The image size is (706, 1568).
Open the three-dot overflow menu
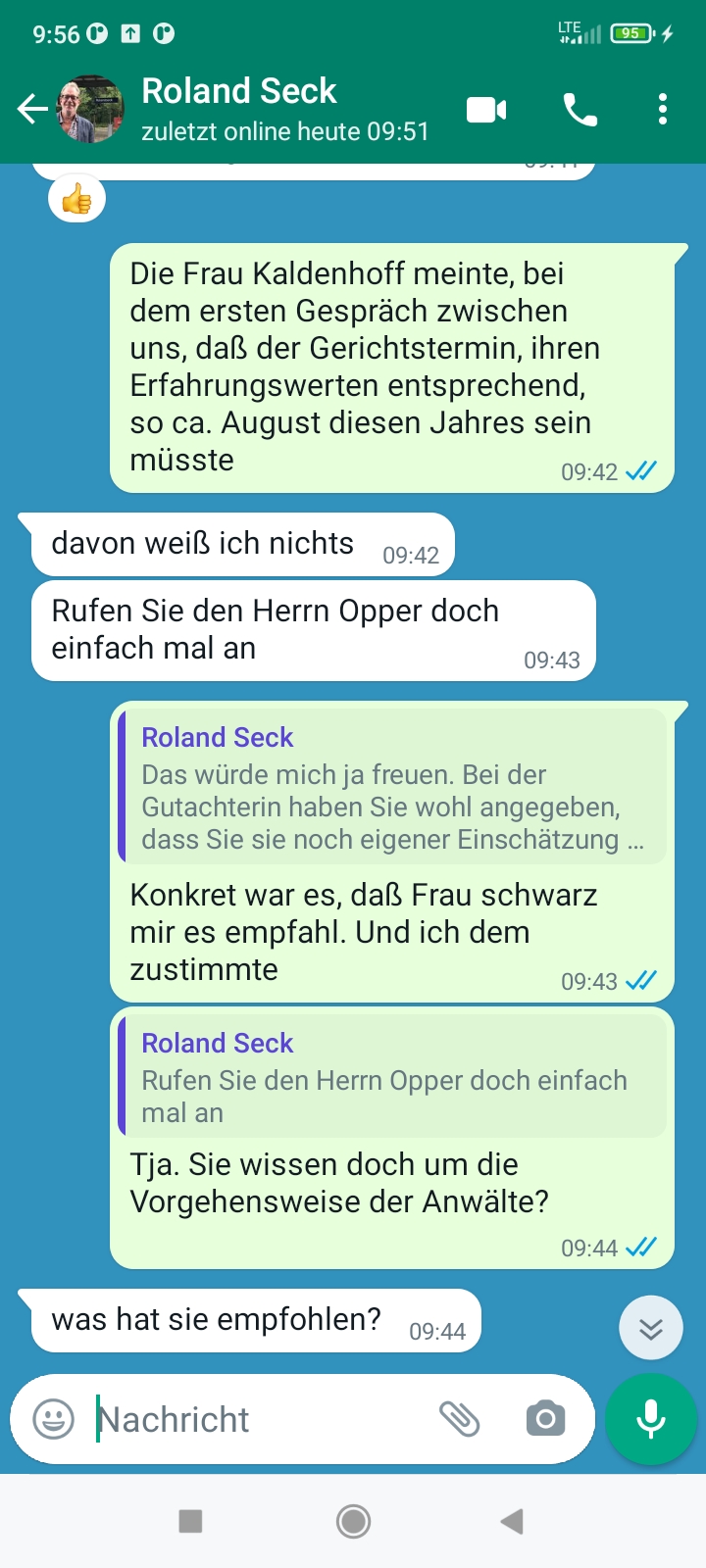coord(663,109)
